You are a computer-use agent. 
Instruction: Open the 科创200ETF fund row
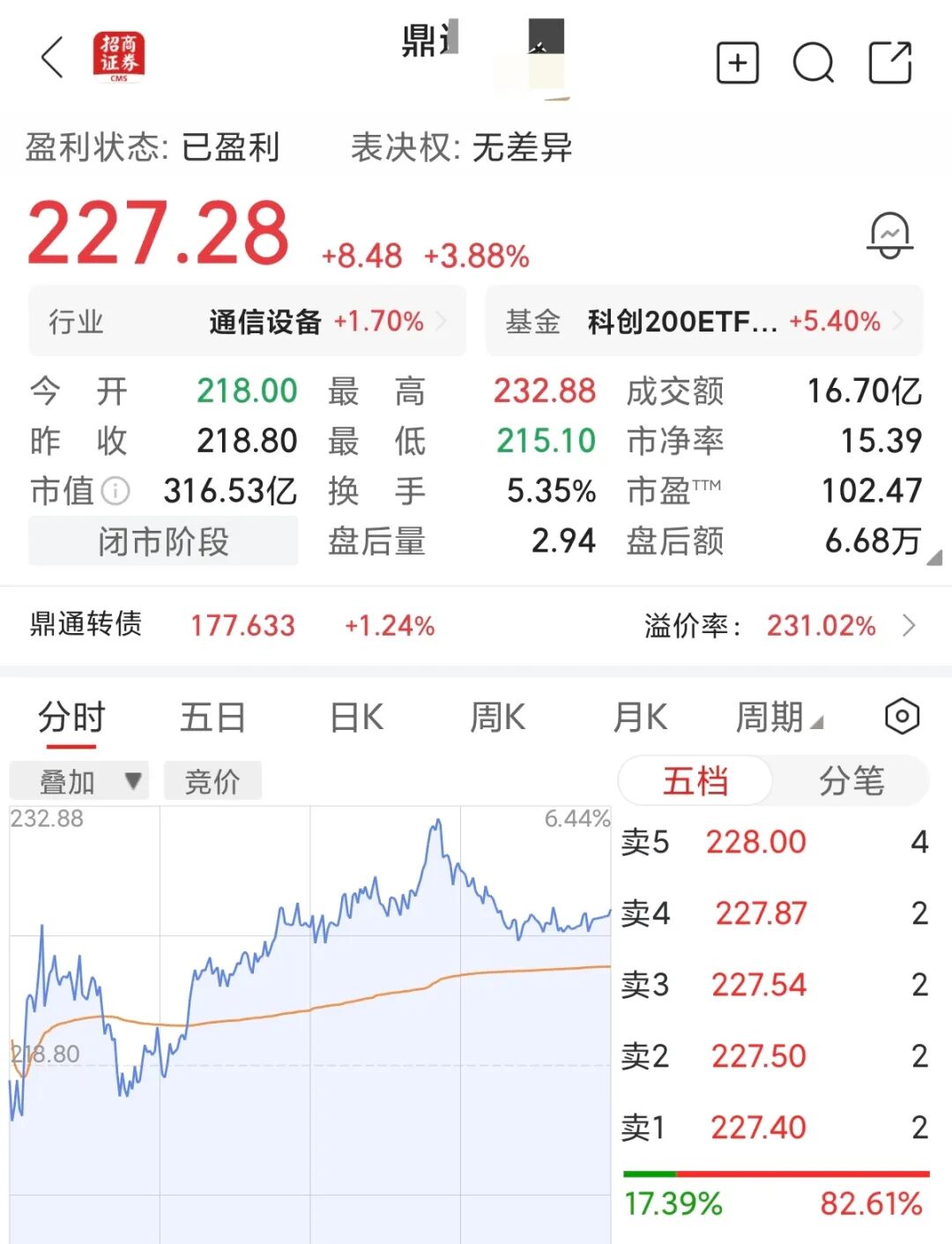tap(704, 322)
